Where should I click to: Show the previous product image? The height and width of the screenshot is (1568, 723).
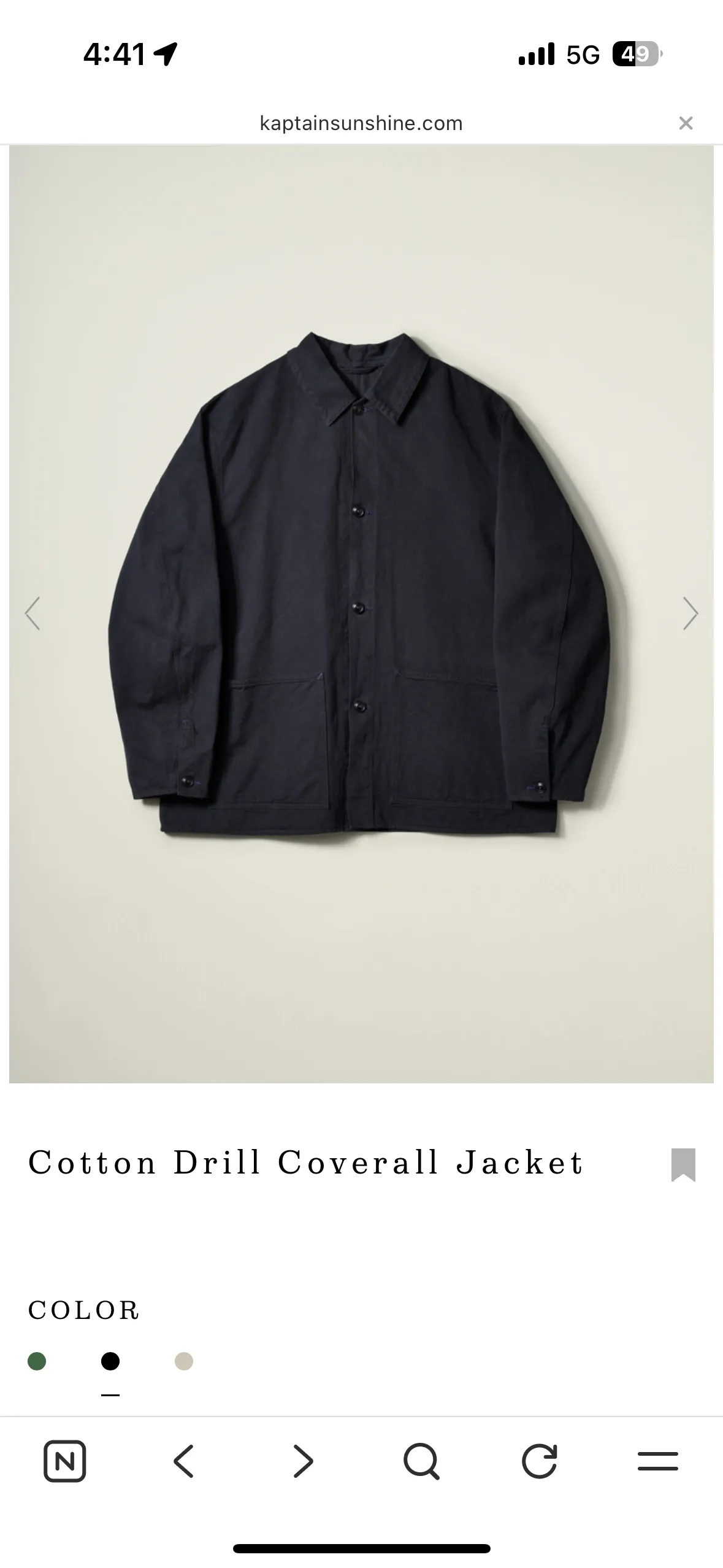33,613
